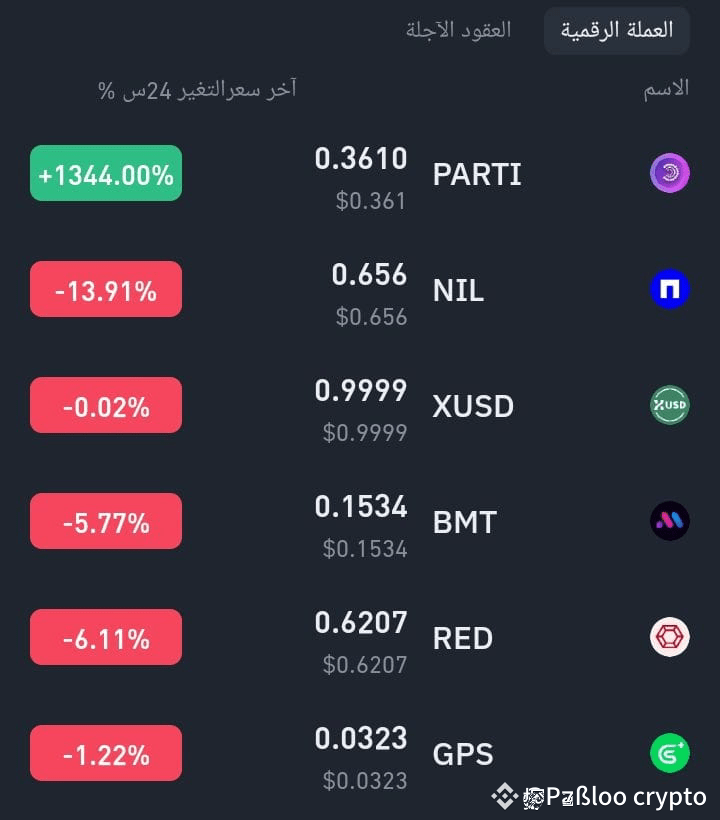
Task: Select the green GPS coin logo
Action: [x=669, y=753]
